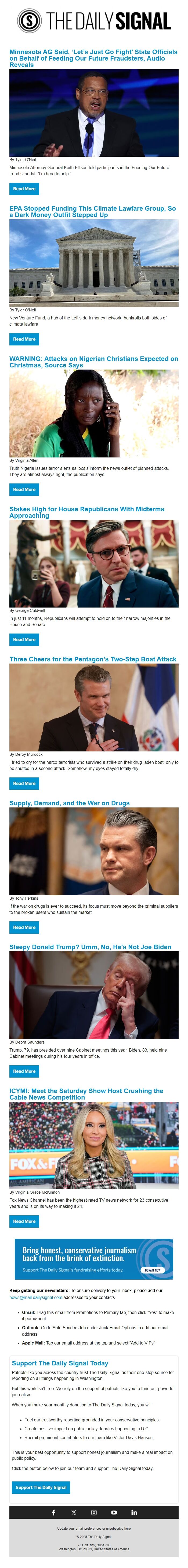Tap the Support The Daily Signal button

(x=41, y=1487)
